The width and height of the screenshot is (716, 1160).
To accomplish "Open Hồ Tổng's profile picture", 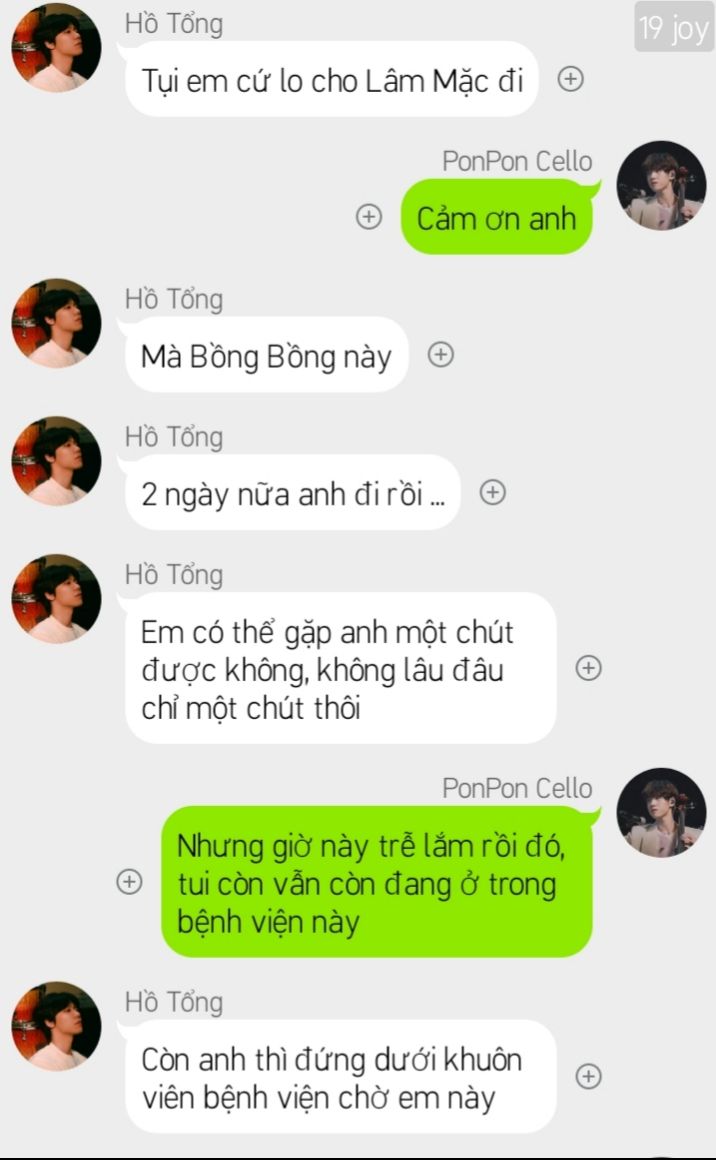I will click(56, 47).
